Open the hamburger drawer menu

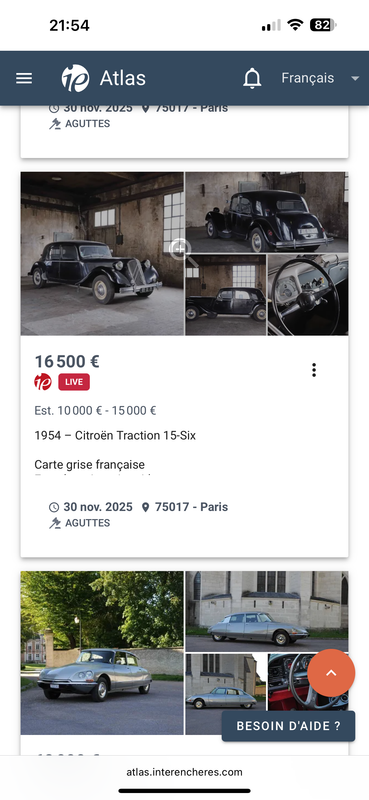[x=24, y=78]
